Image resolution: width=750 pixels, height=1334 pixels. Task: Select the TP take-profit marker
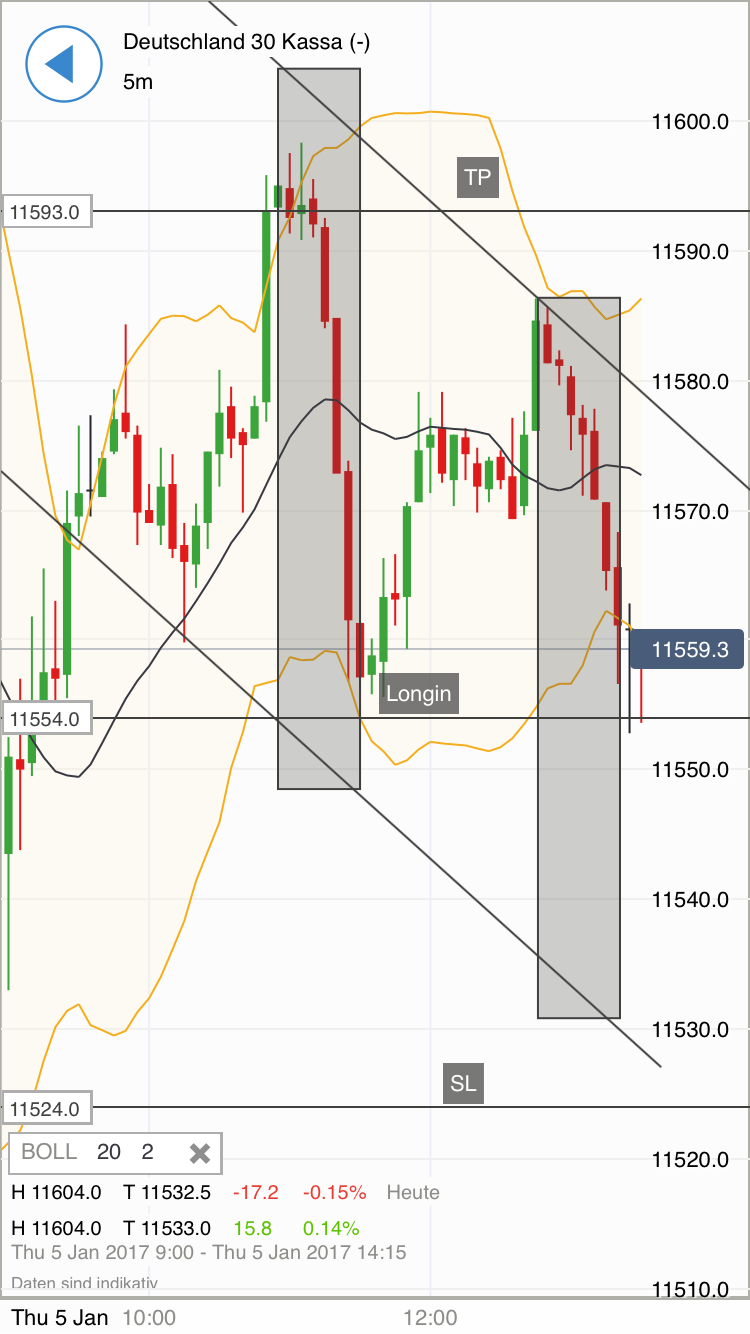[477, 177]
